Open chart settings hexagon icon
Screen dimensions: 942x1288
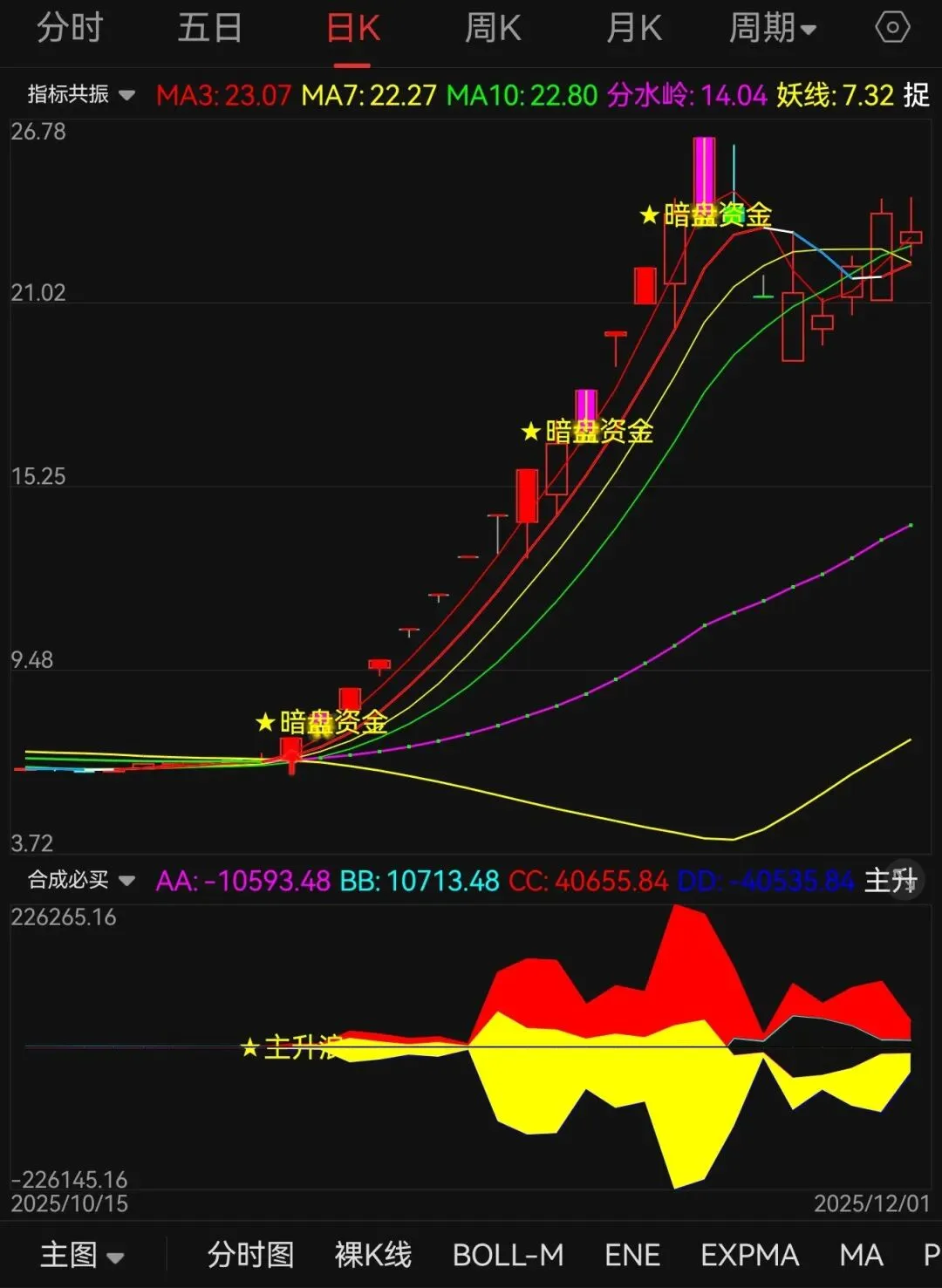click(892, 28)
